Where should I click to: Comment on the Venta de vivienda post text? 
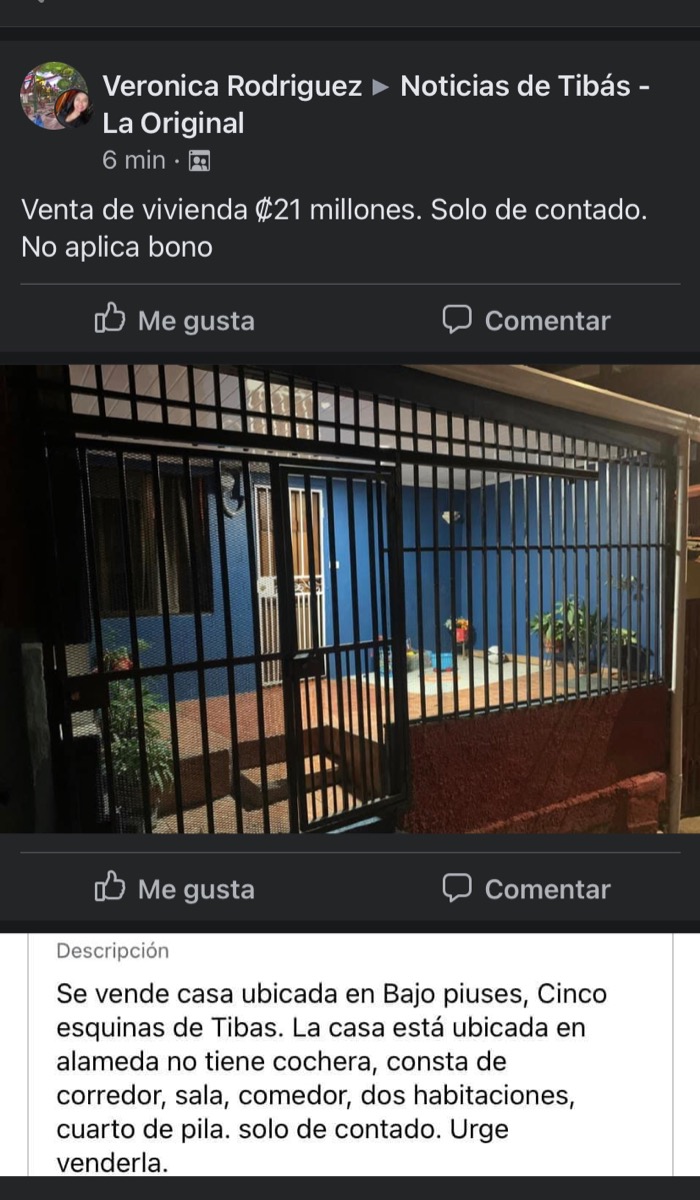pyautogui.click(x=526, y=320)
